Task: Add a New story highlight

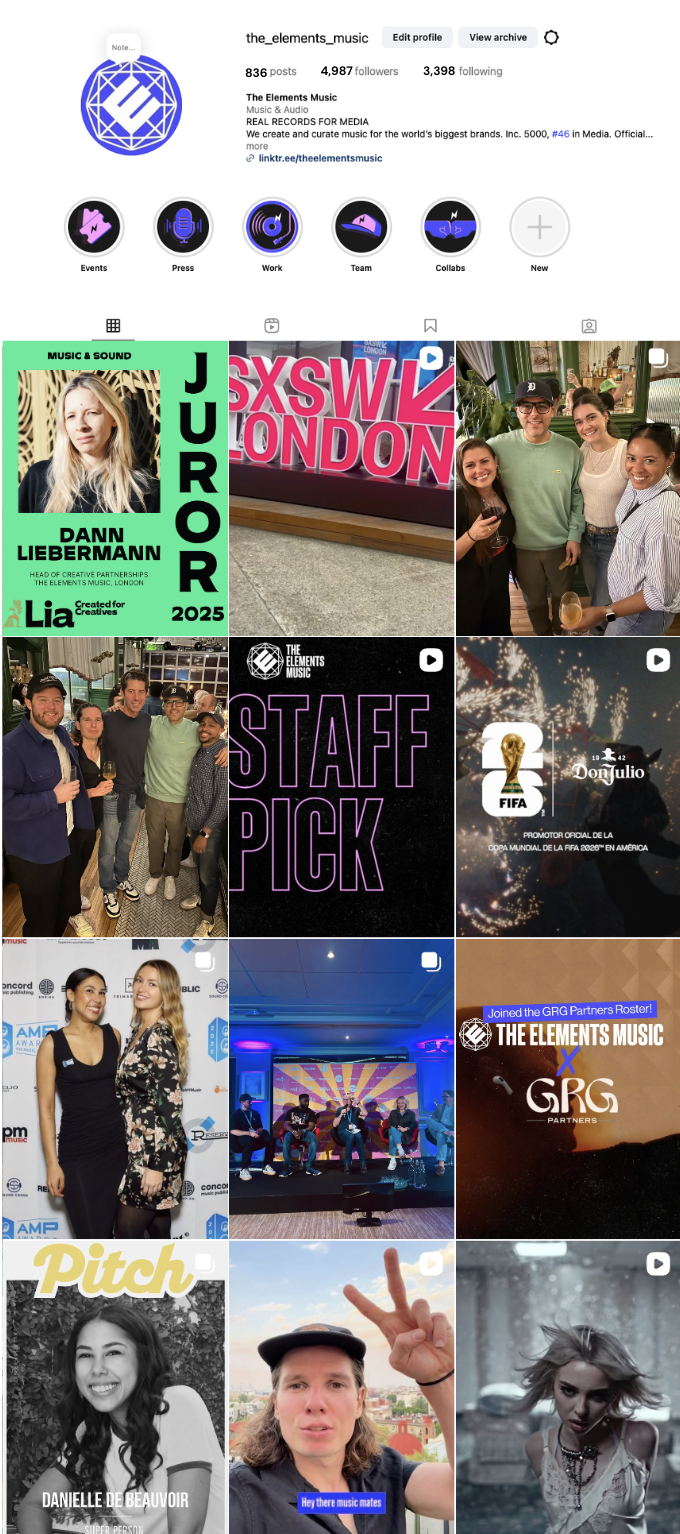Action: (539, 228)
